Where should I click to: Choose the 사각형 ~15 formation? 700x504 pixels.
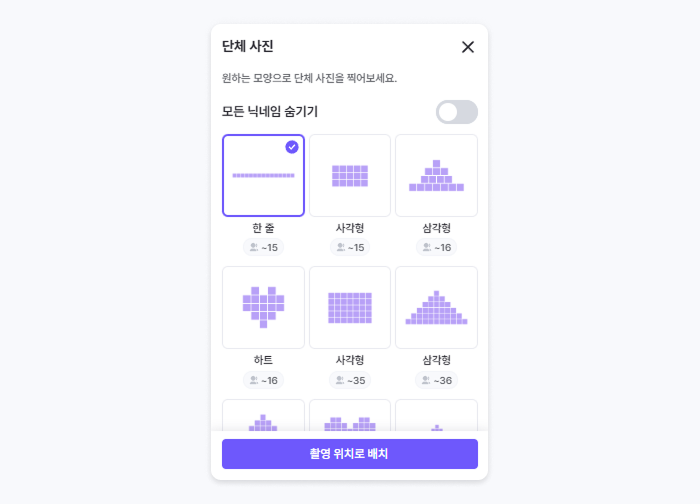point(350,176)
